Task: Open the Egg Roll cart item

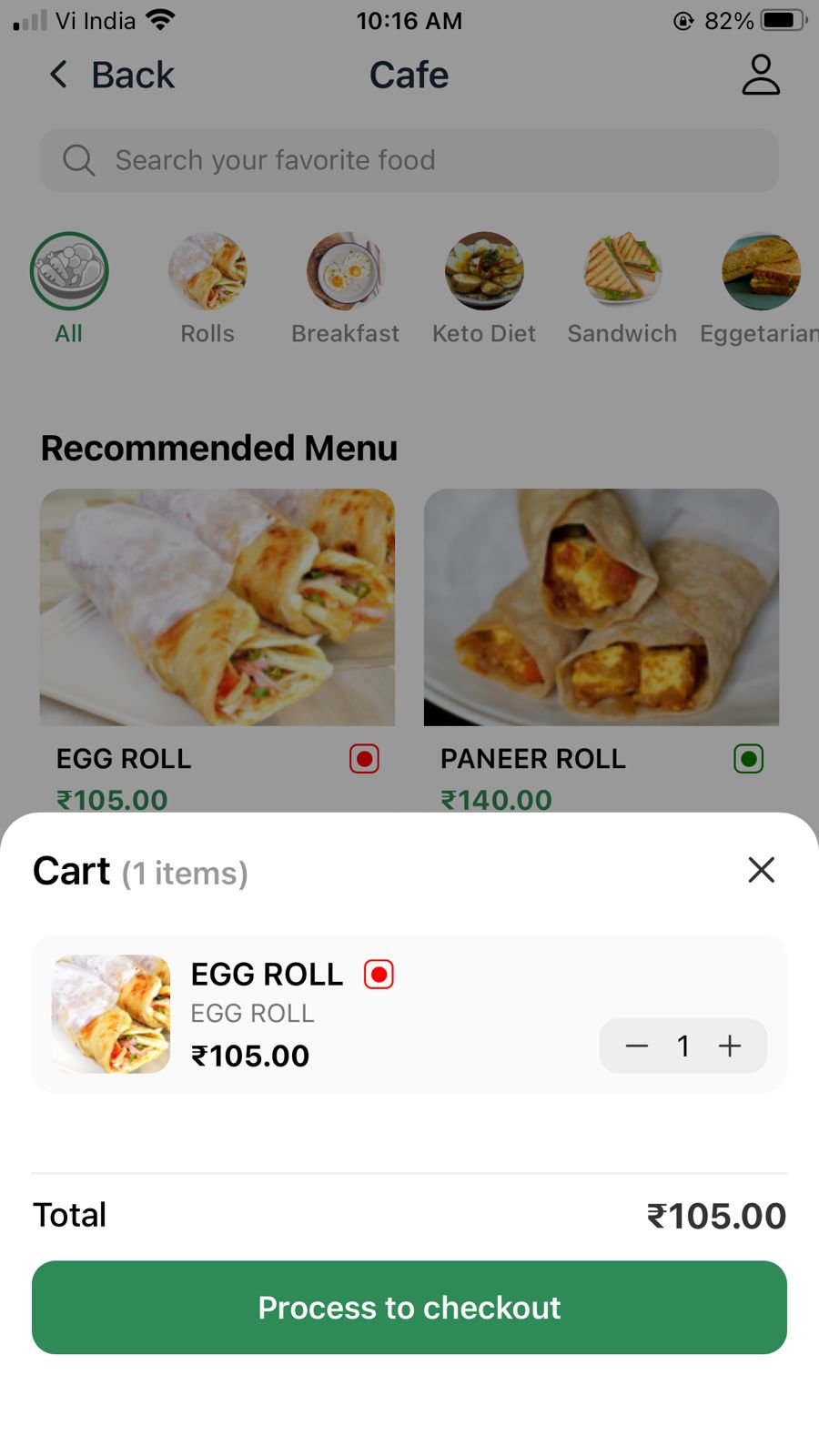Action: (266, 976)
